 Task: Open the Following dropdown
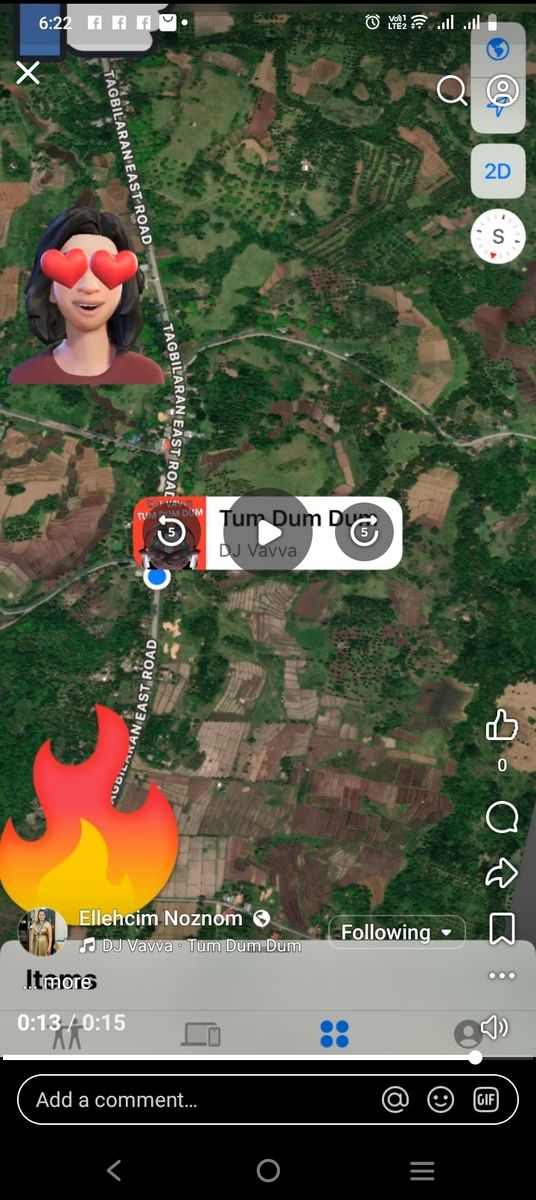[397, 932]
